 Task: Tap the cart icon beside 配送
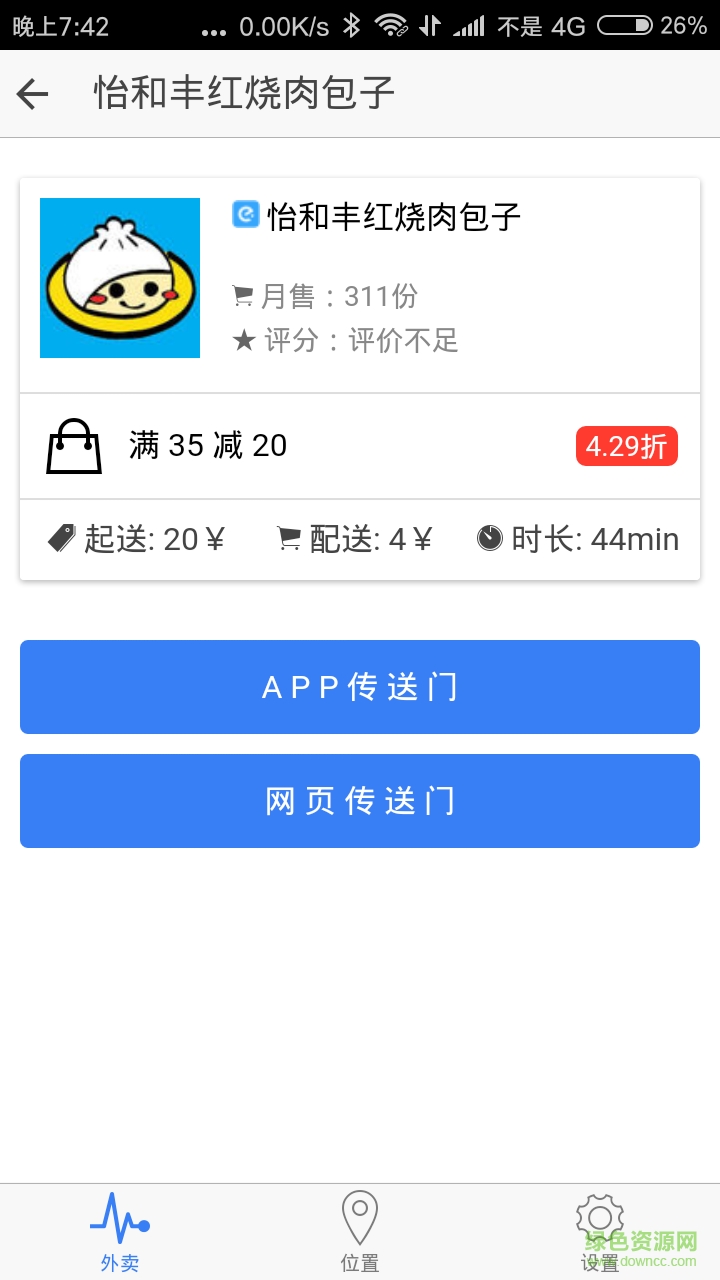pyautogui.click(x=288, y=538)
